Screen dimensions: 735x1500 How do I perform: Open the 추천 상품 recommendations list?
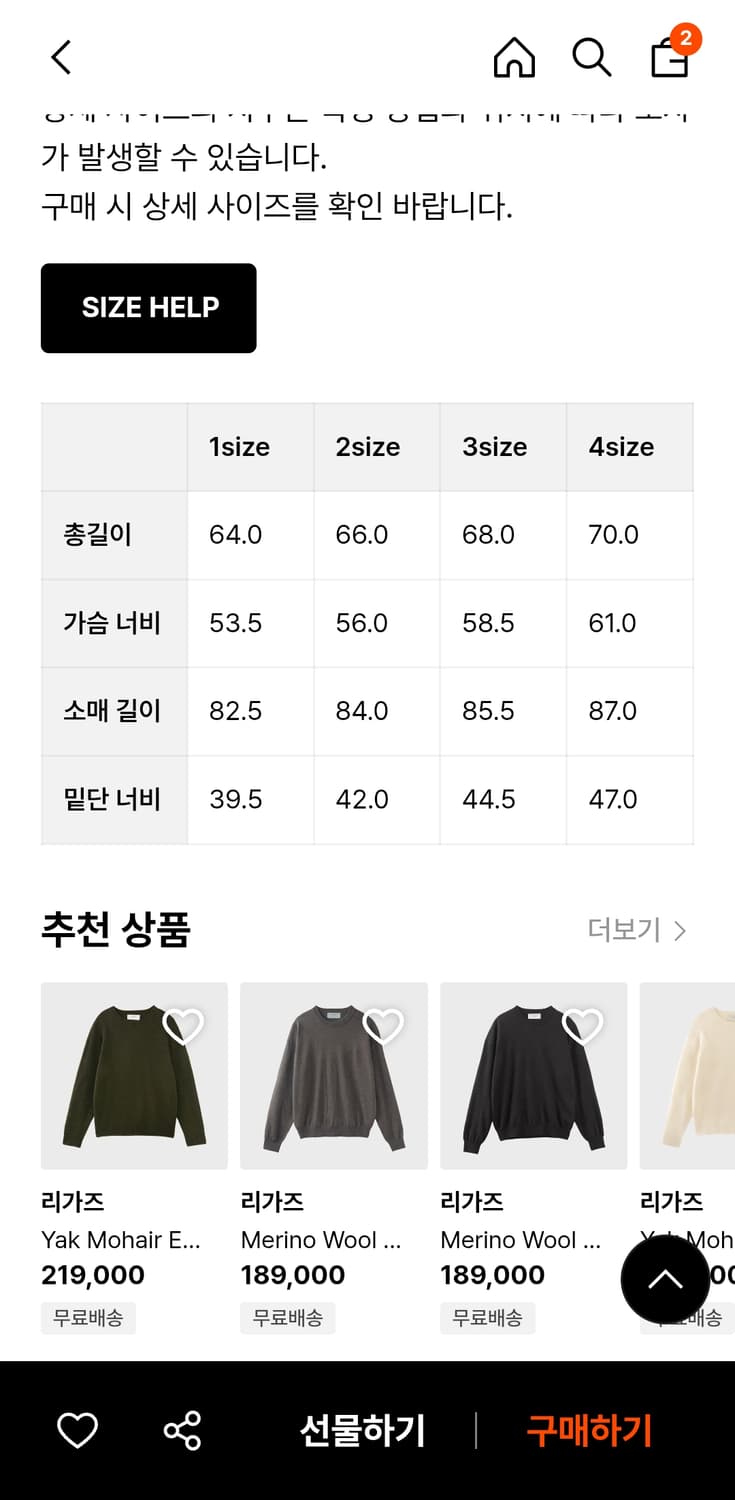[x=114, y=930]
